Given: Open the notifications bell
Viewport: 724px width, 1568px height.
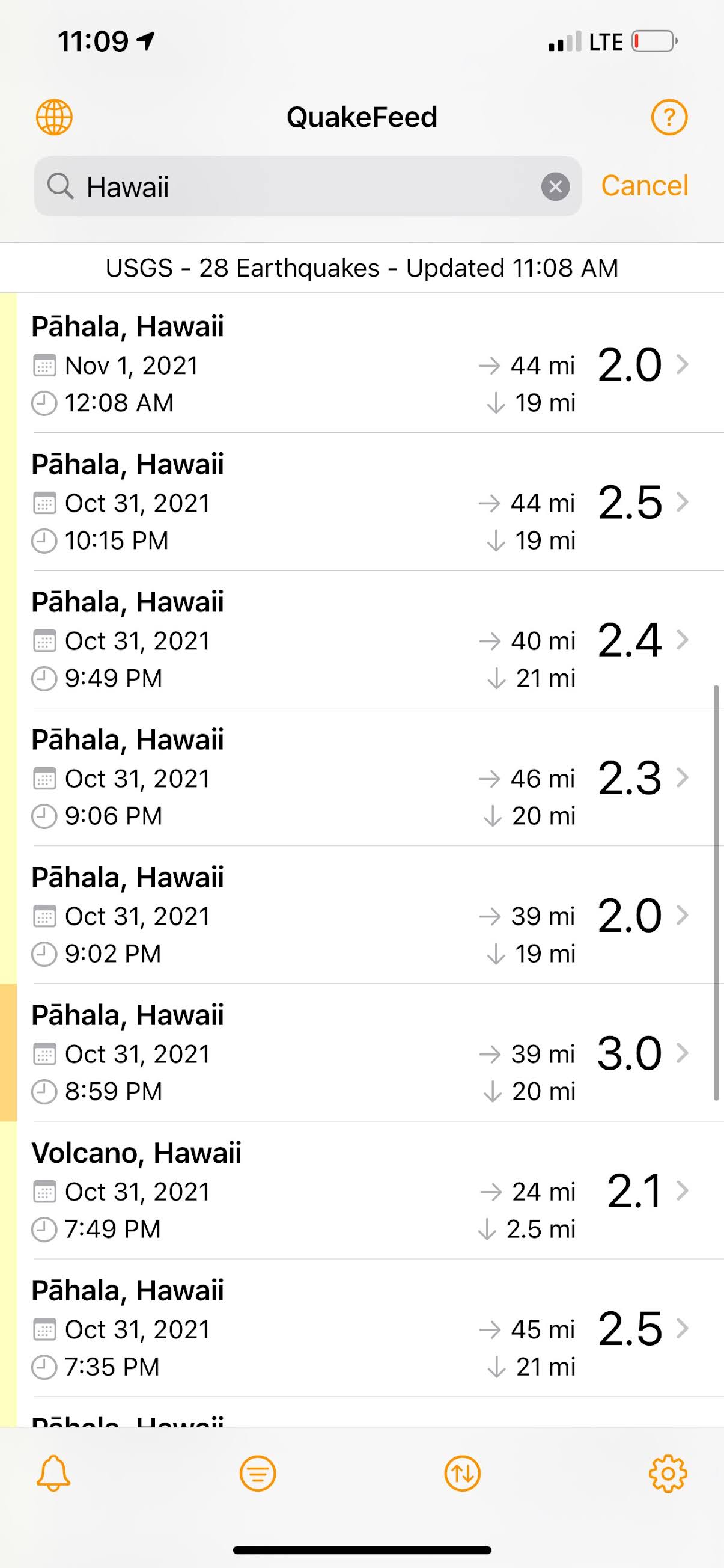Looking at the screenshot, I should 53,1473.
